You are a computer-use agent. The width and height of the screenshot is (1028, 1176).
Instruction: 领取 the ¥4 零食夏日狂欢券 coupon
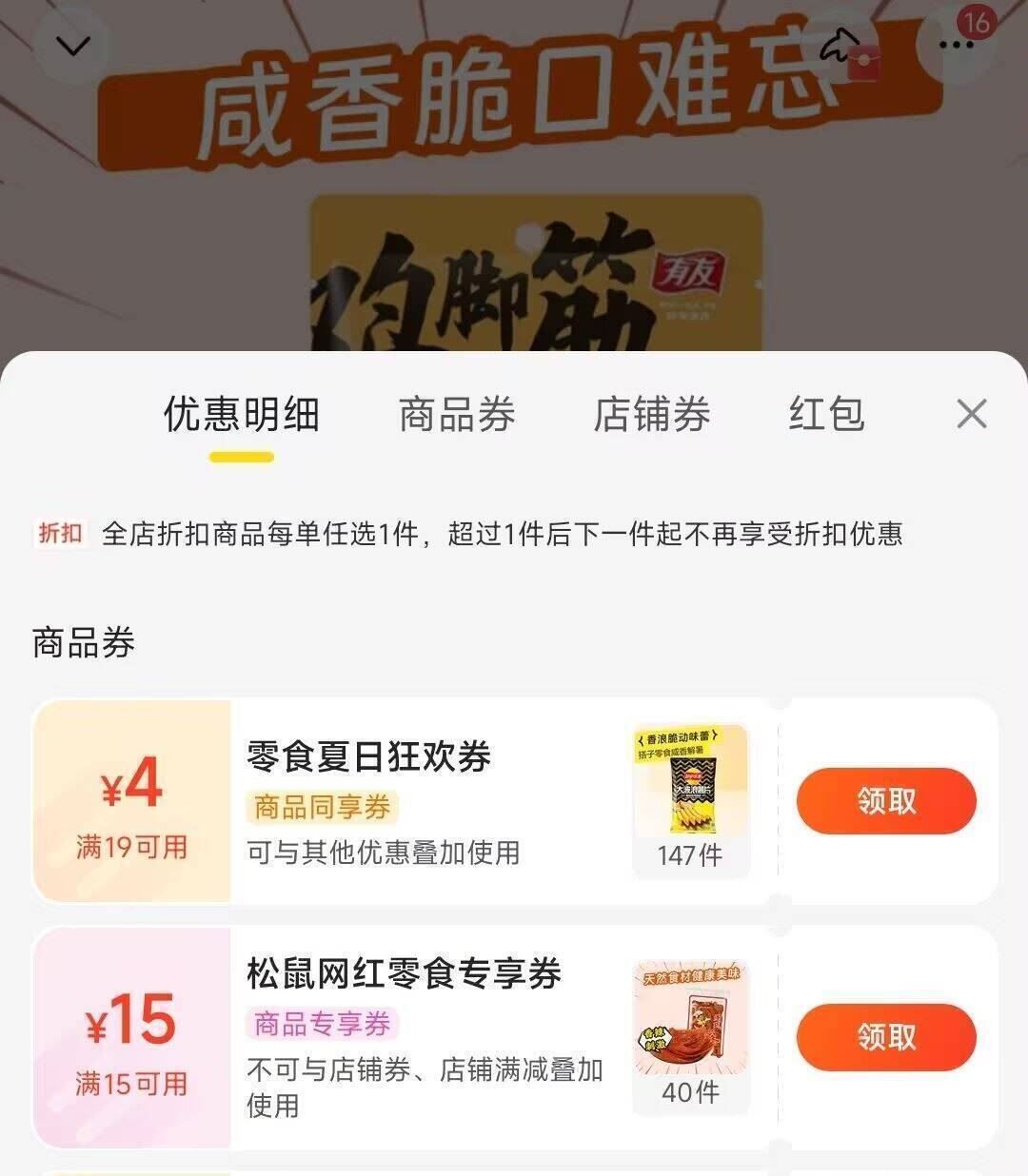coord(884,801)
